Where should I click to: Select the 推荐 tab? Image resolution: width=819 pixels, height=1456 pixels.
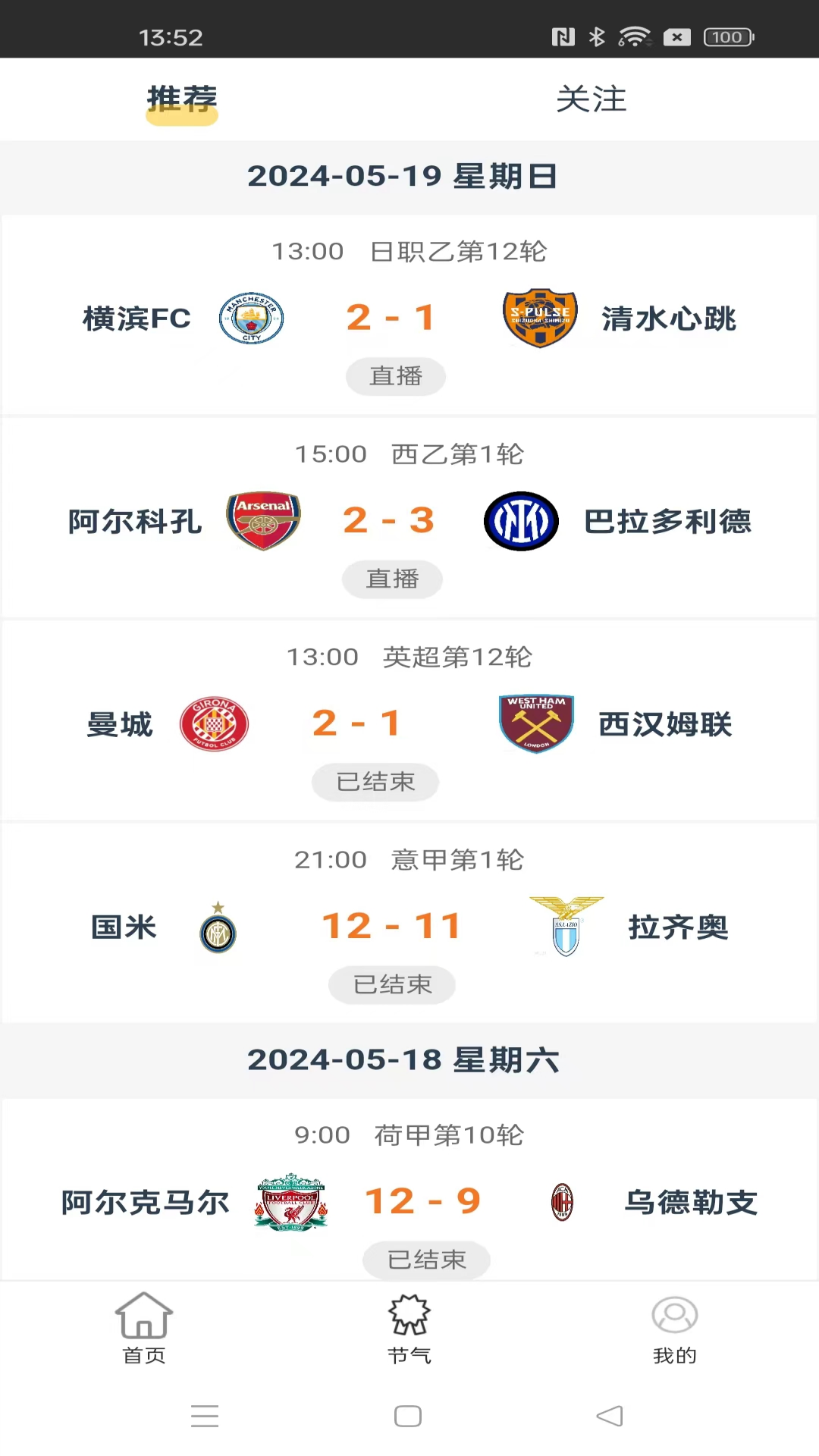[182, 99]
